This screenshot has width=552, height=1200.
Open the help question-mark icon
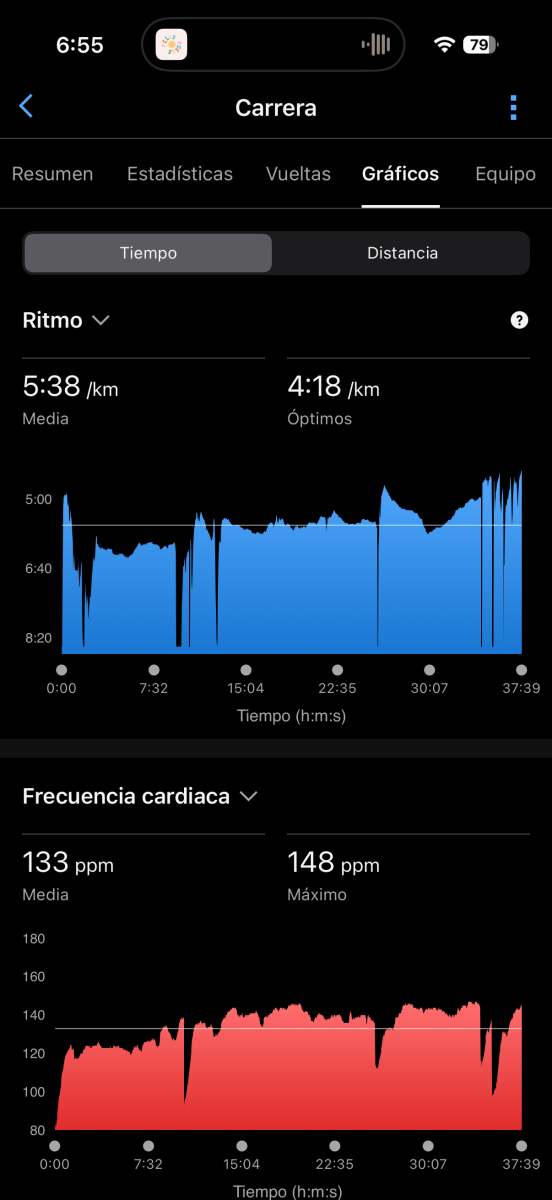click(519, 320)
